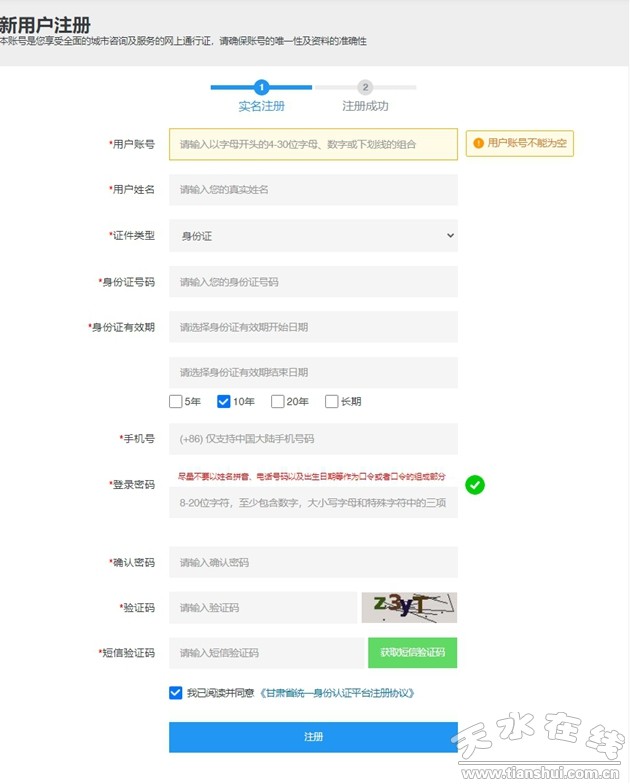Pick the ID validity start date
Viewport: 630px width, 784px height.
(x=313, y=327)
